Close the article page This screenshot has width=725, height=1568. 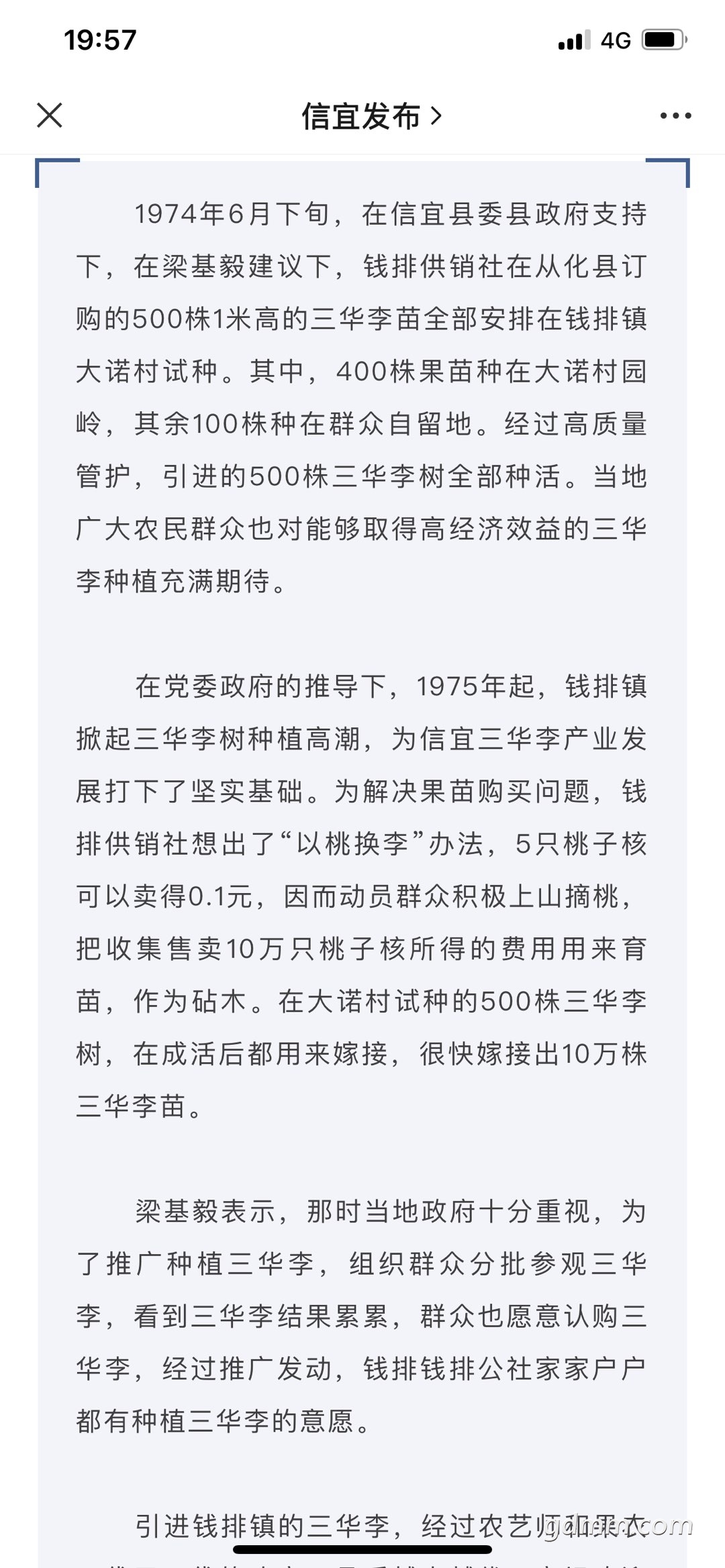[x=50, y=115]
